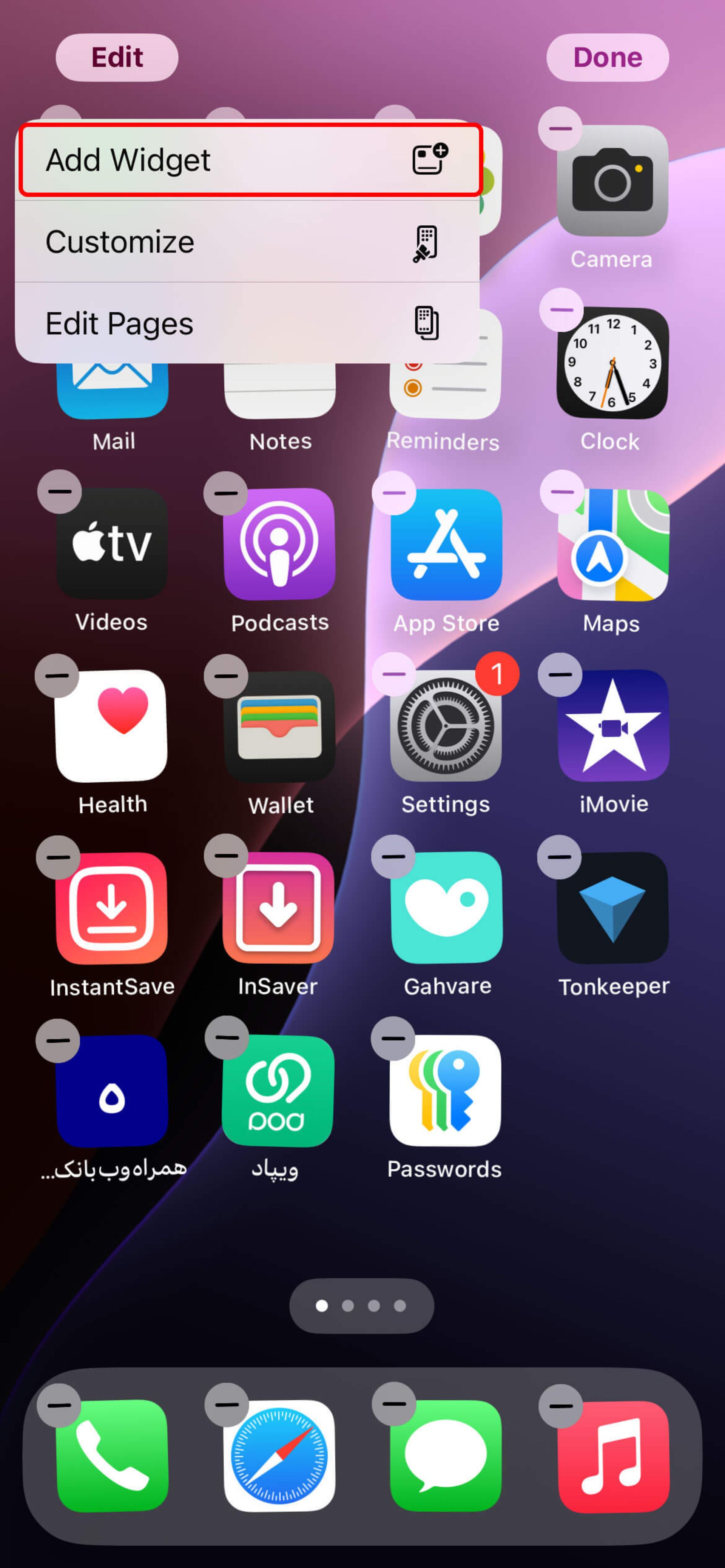Remove the Camera app via minus badge
725x1568 pixels.
[x=560, y=128]
